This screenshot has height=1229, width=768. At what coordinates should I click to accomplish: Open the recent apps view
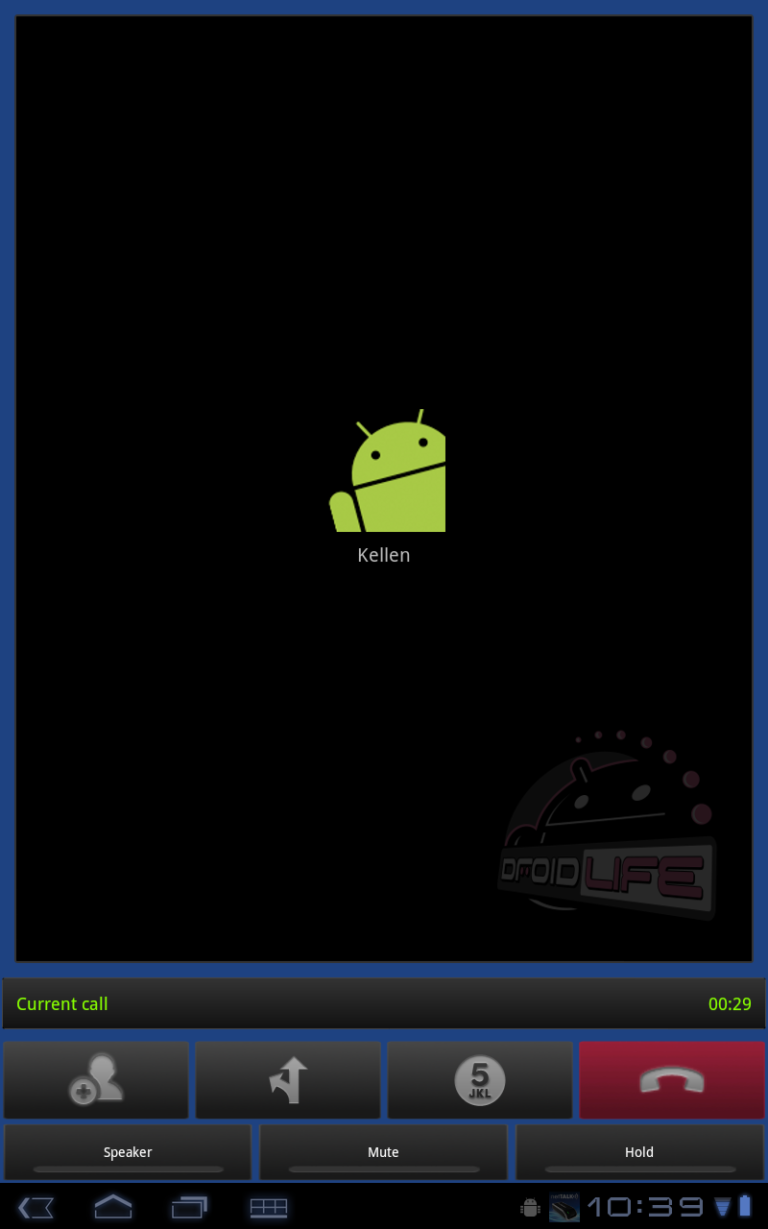[189, 1207]
